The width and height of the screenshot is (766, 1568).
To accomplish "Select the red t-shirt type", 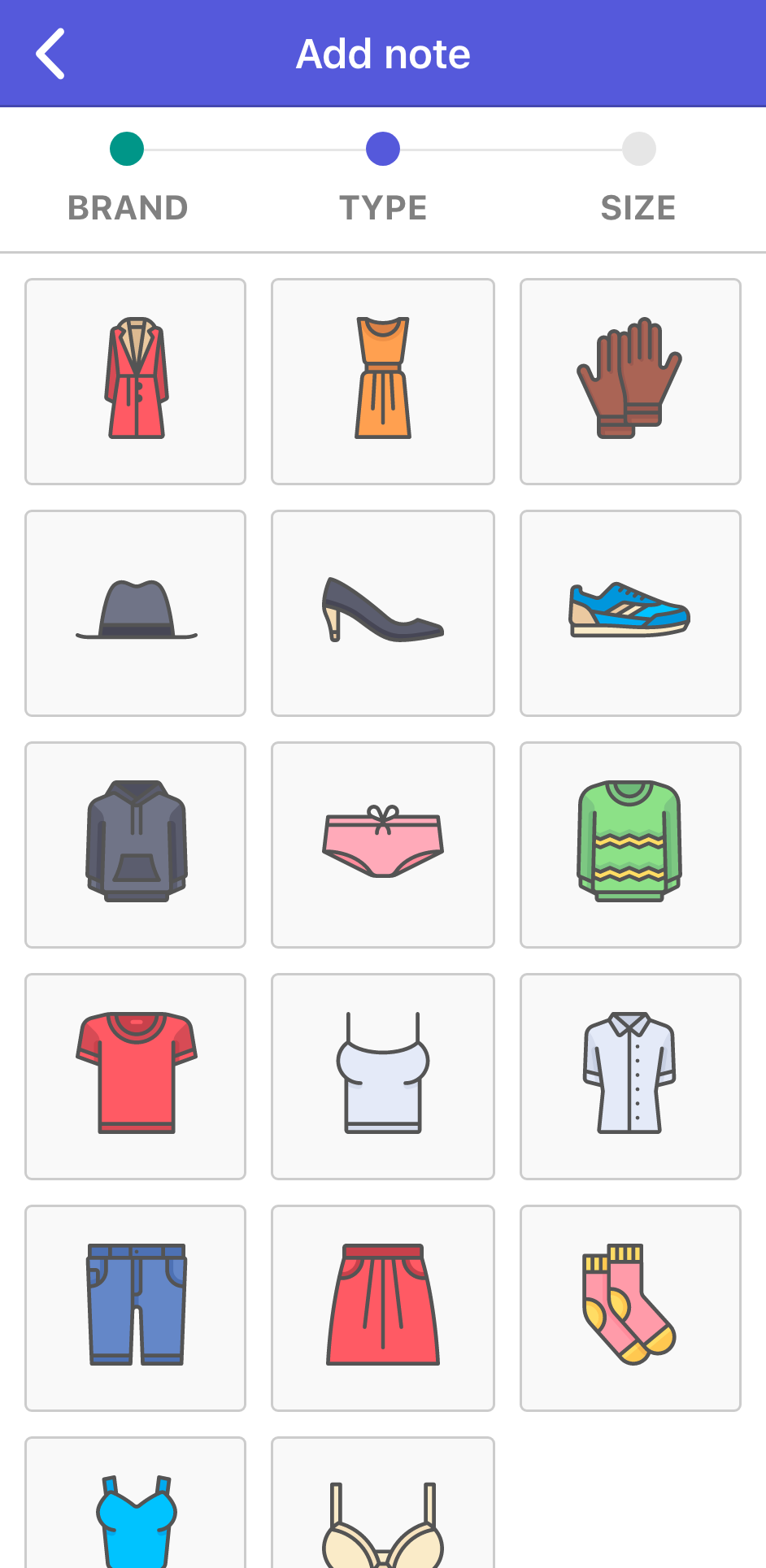I will (x=136, y=1076).
